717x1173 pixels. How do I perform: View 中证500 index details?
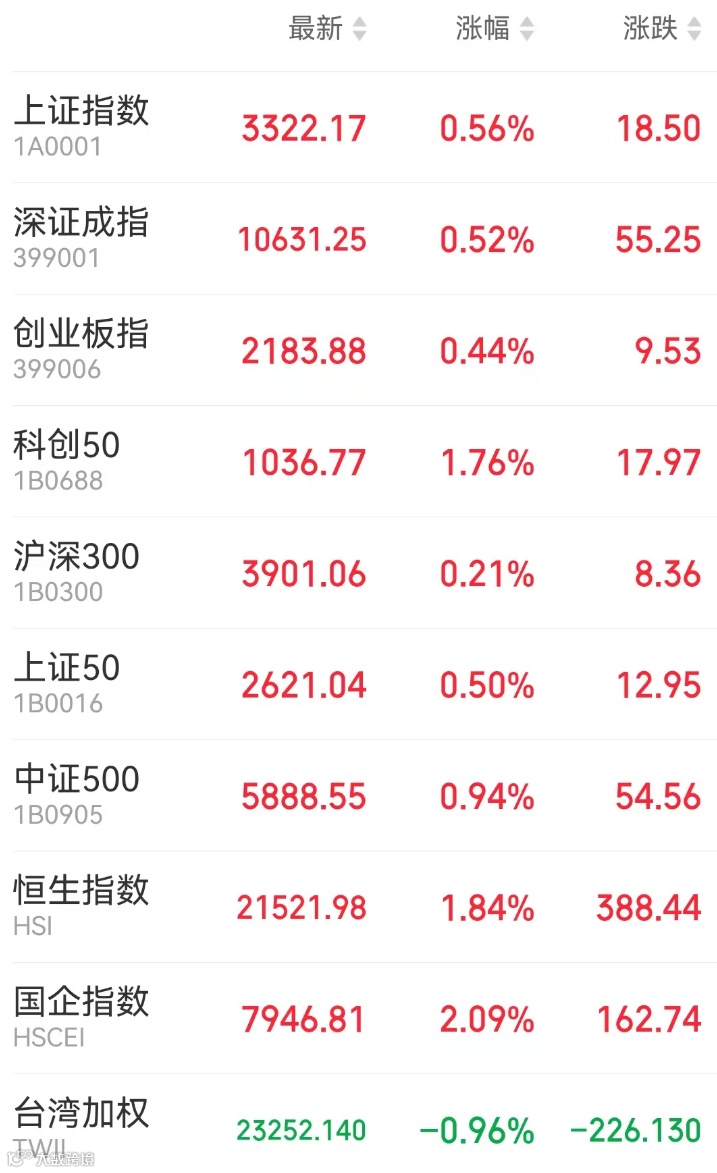pos(358,796)
